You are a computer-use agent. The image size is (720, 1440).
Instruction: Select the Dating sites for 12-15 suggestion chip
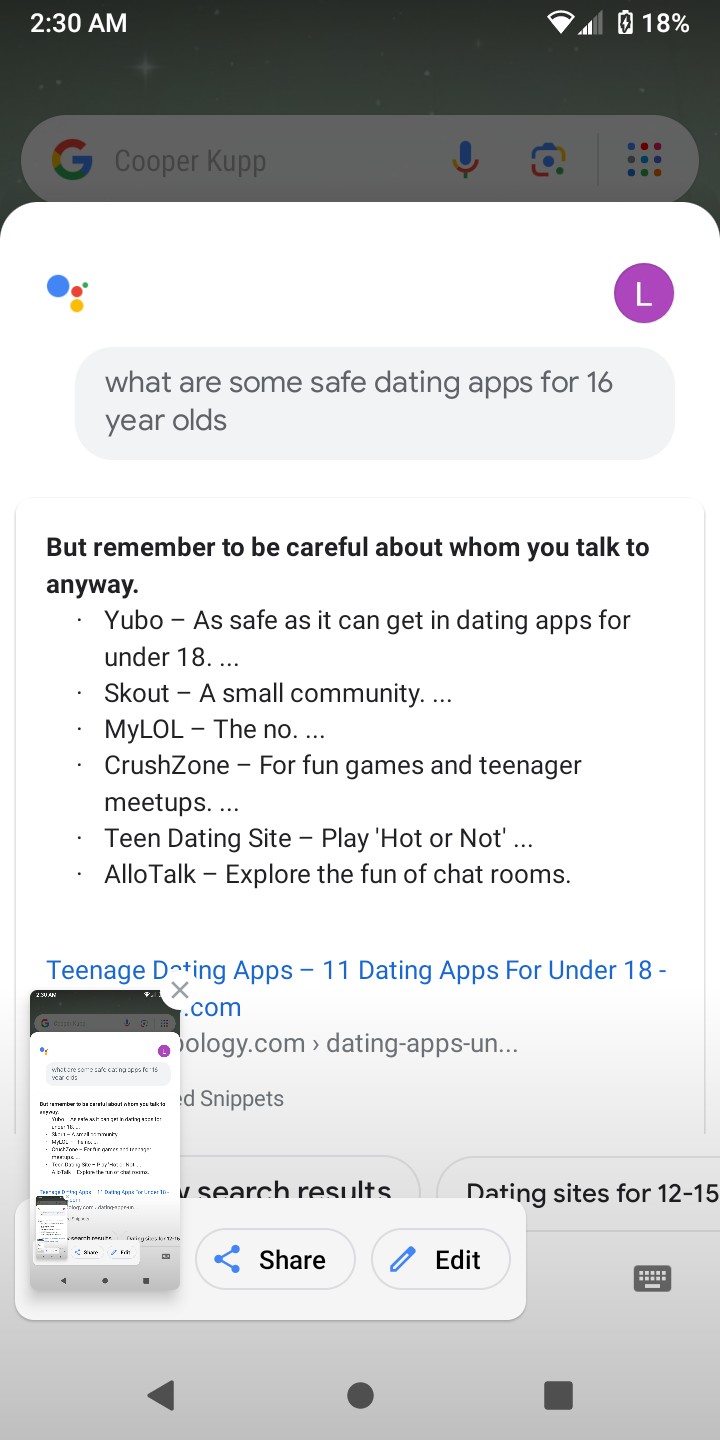(590, 1190)
